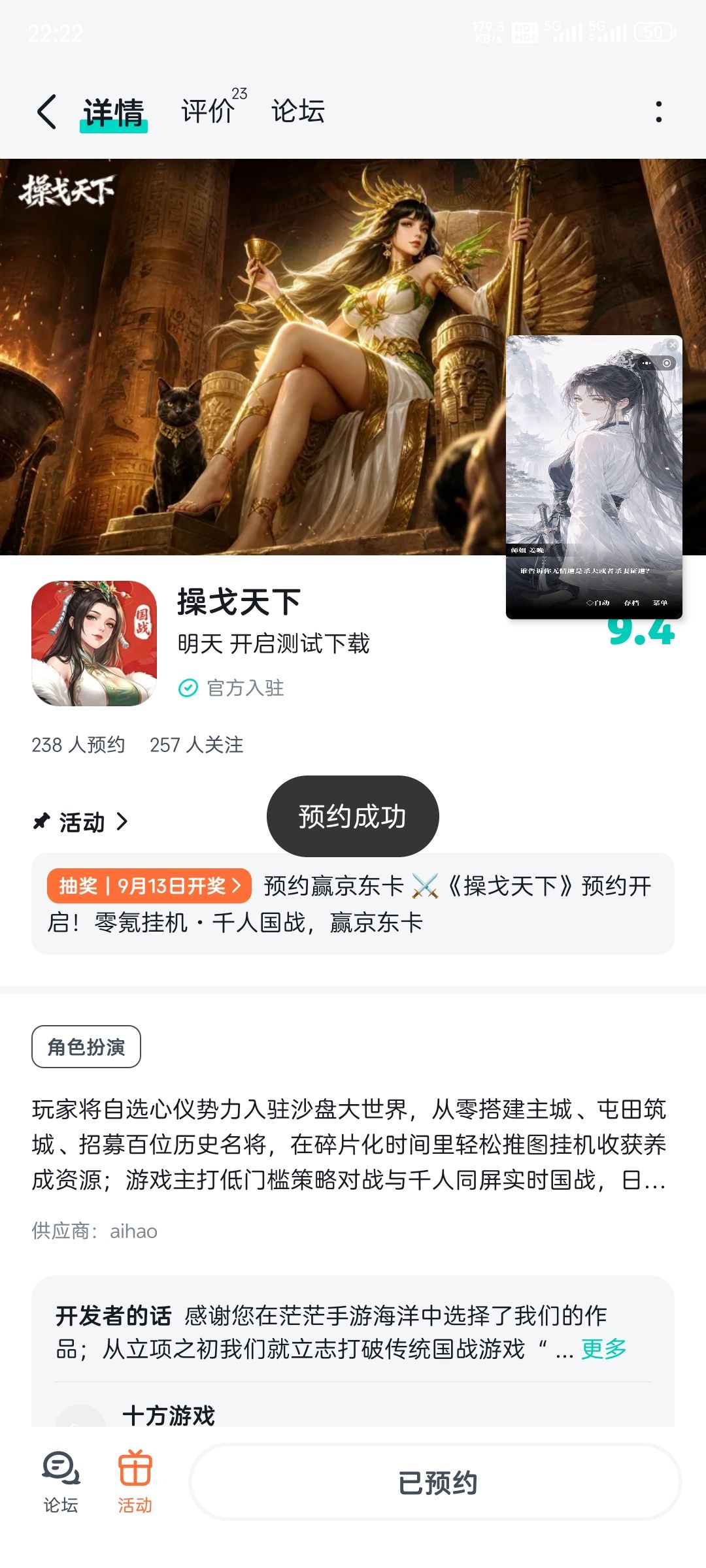Expand developer message with 更多
This screenshot has height=1568, width=706.
point(603,1349)
